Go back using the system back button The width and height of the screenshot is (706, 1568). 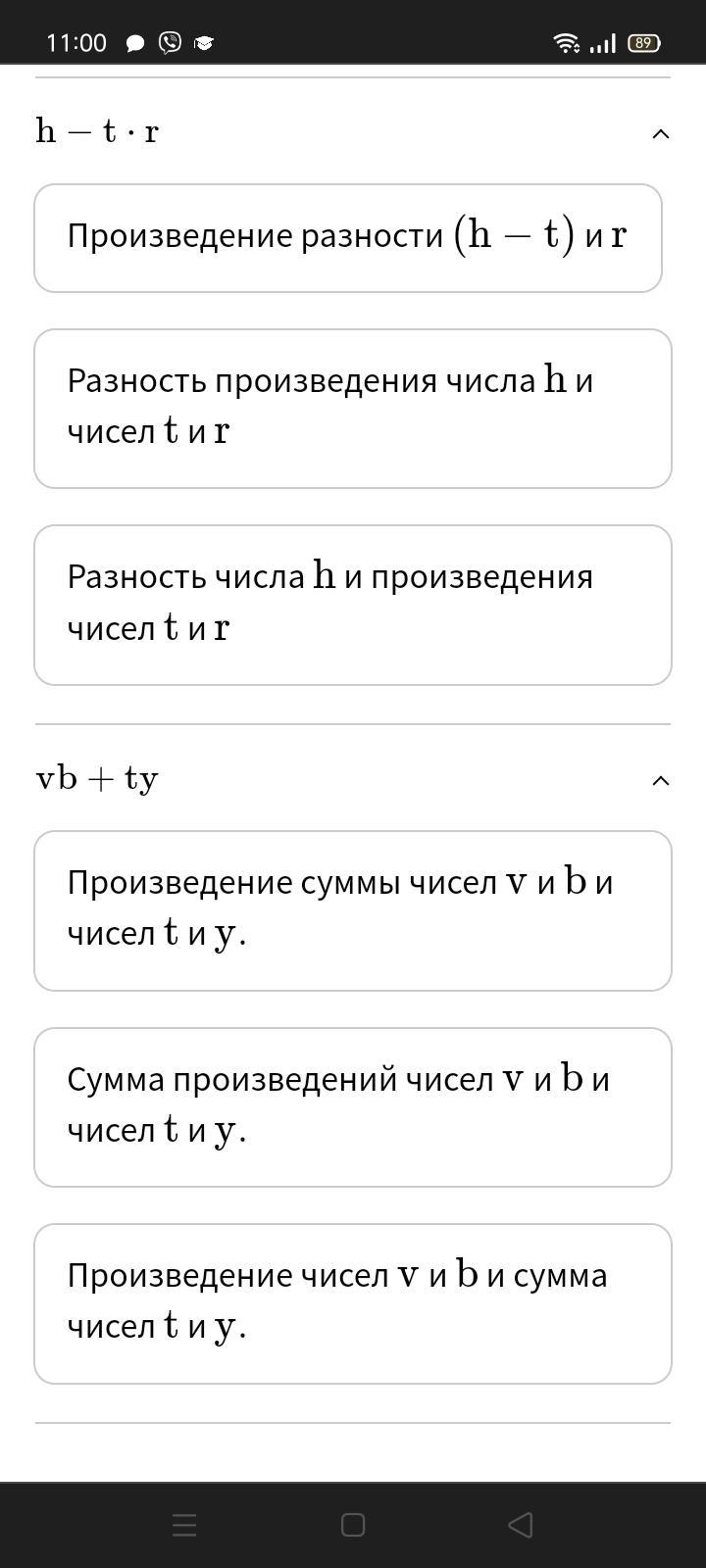click(x=521, y=1525)
